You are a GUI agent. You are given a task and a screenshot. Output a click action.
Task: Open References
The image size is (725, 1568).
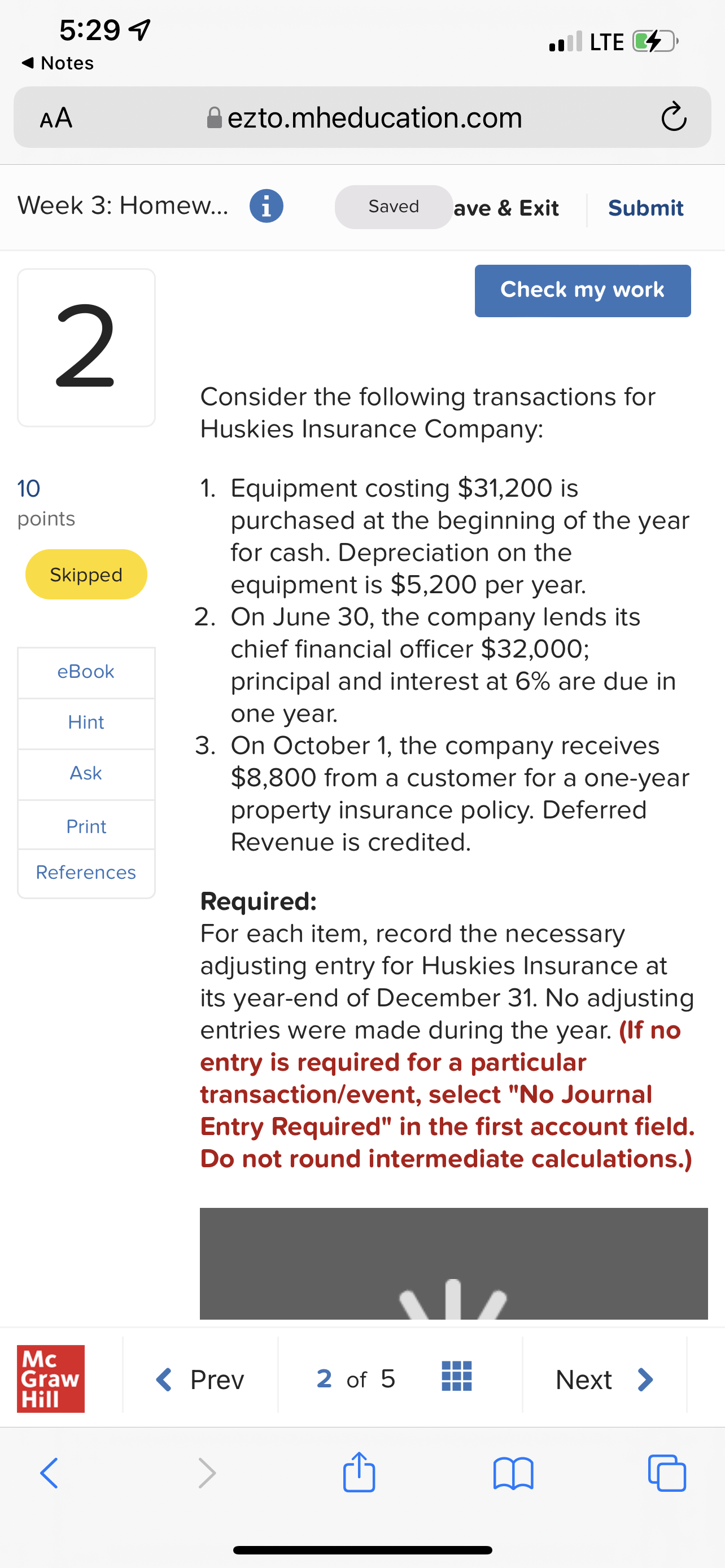coord(86,872)
